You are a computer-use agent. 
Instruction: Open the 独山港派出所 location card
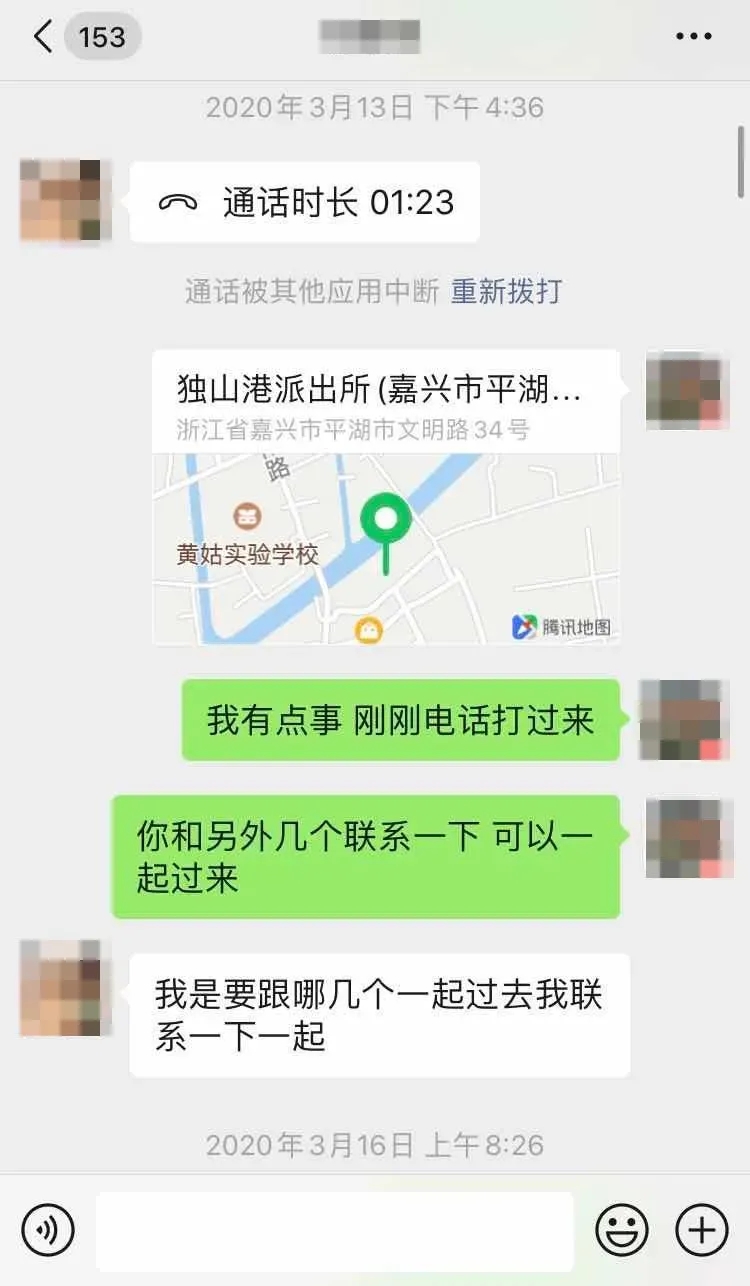386,497
